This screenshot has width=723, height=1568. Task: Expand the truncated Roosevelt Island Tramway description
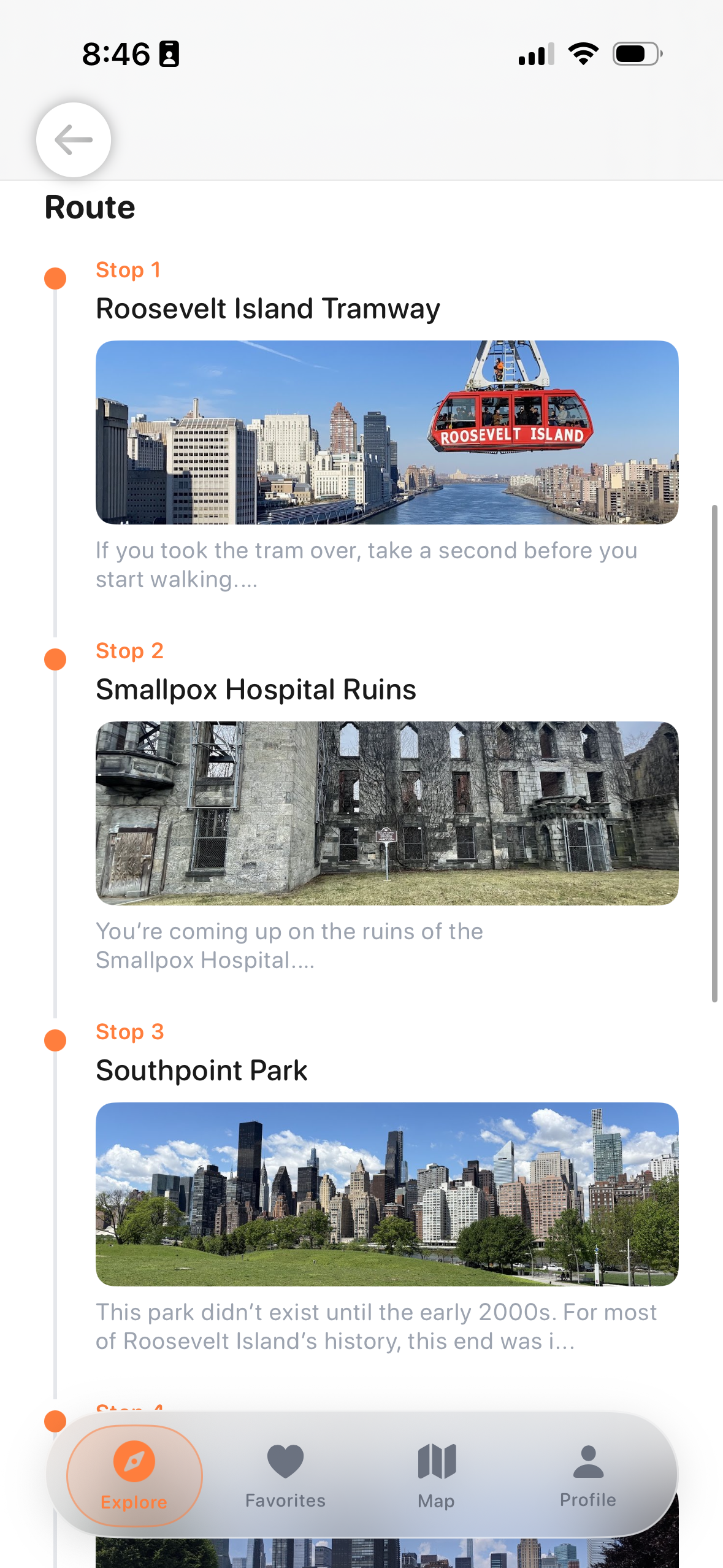tap(367, 564)
